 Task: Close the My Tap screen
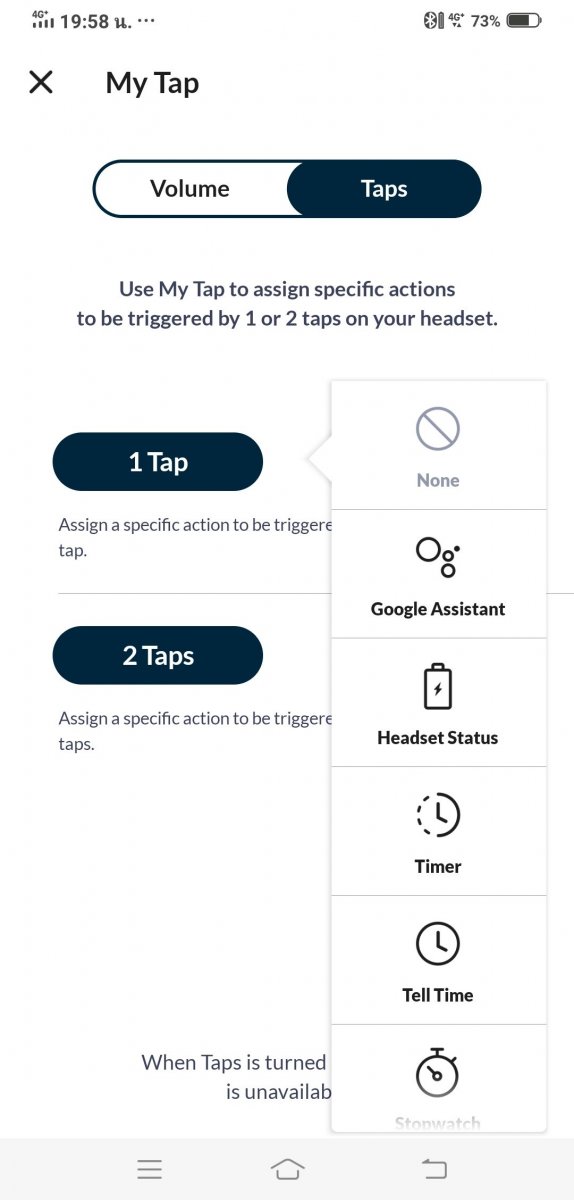click(41, 82)
